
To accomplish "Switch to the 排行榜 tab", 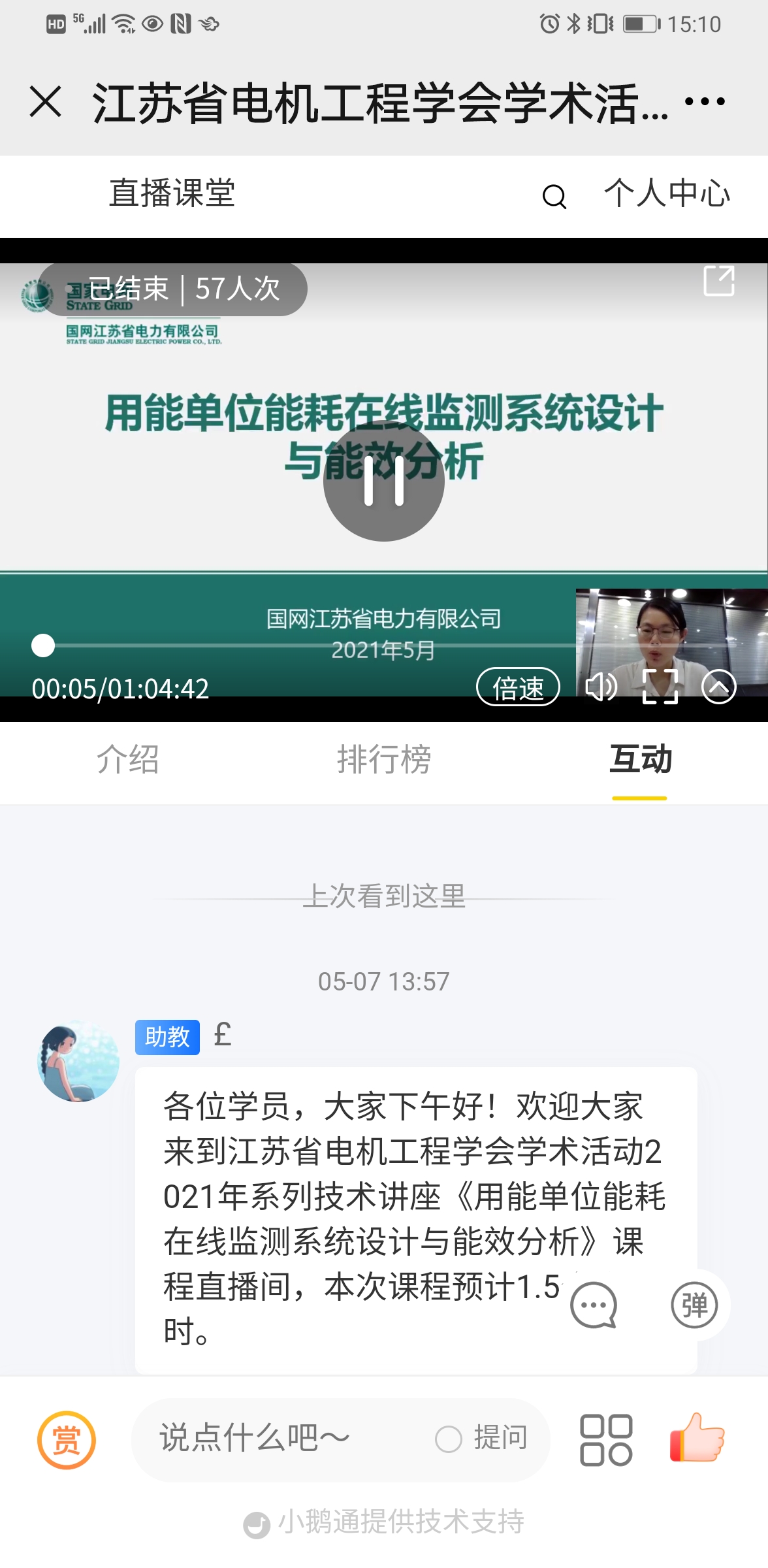I will pyautogui.click(x=384, y=759).
